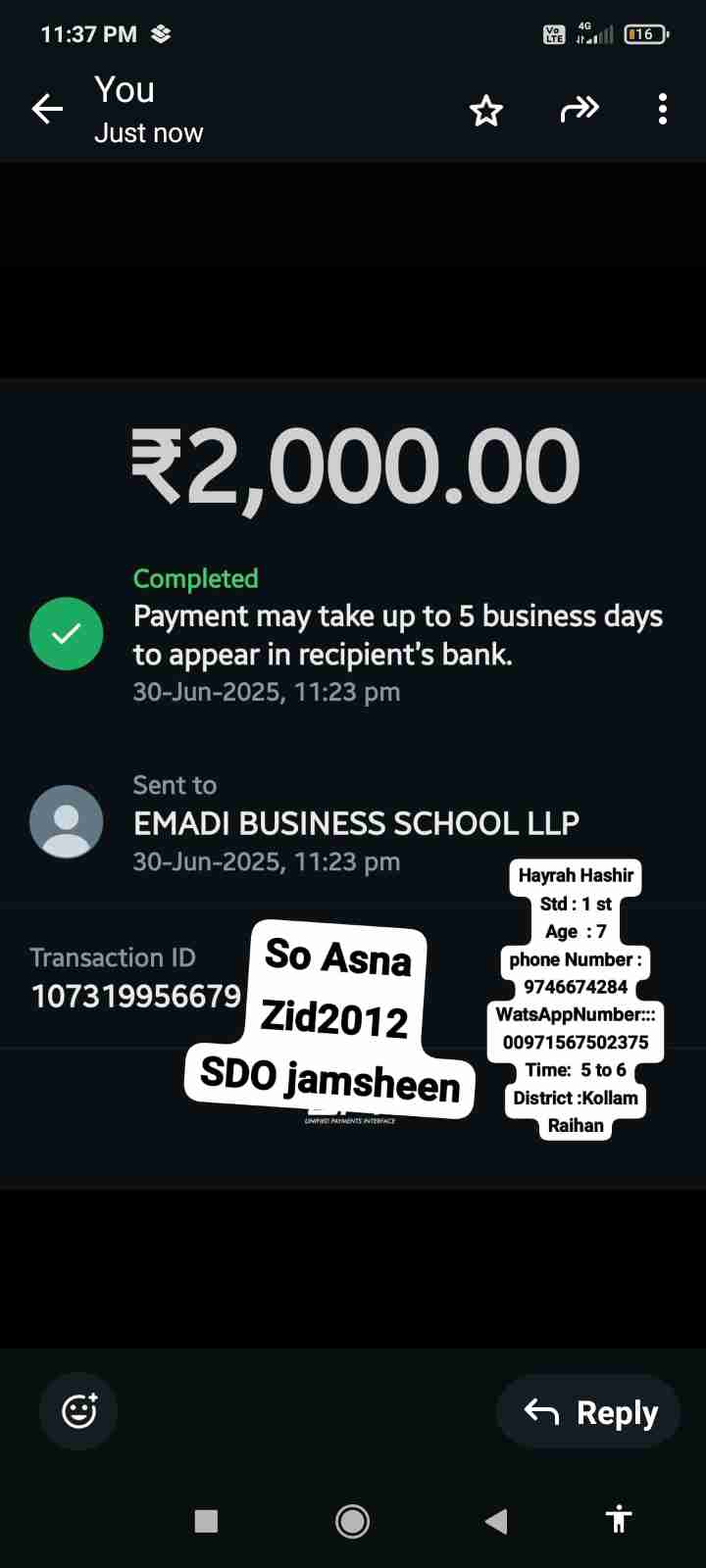Forward this image
The width and height of the screenshot is (706, 1568).
579,109
